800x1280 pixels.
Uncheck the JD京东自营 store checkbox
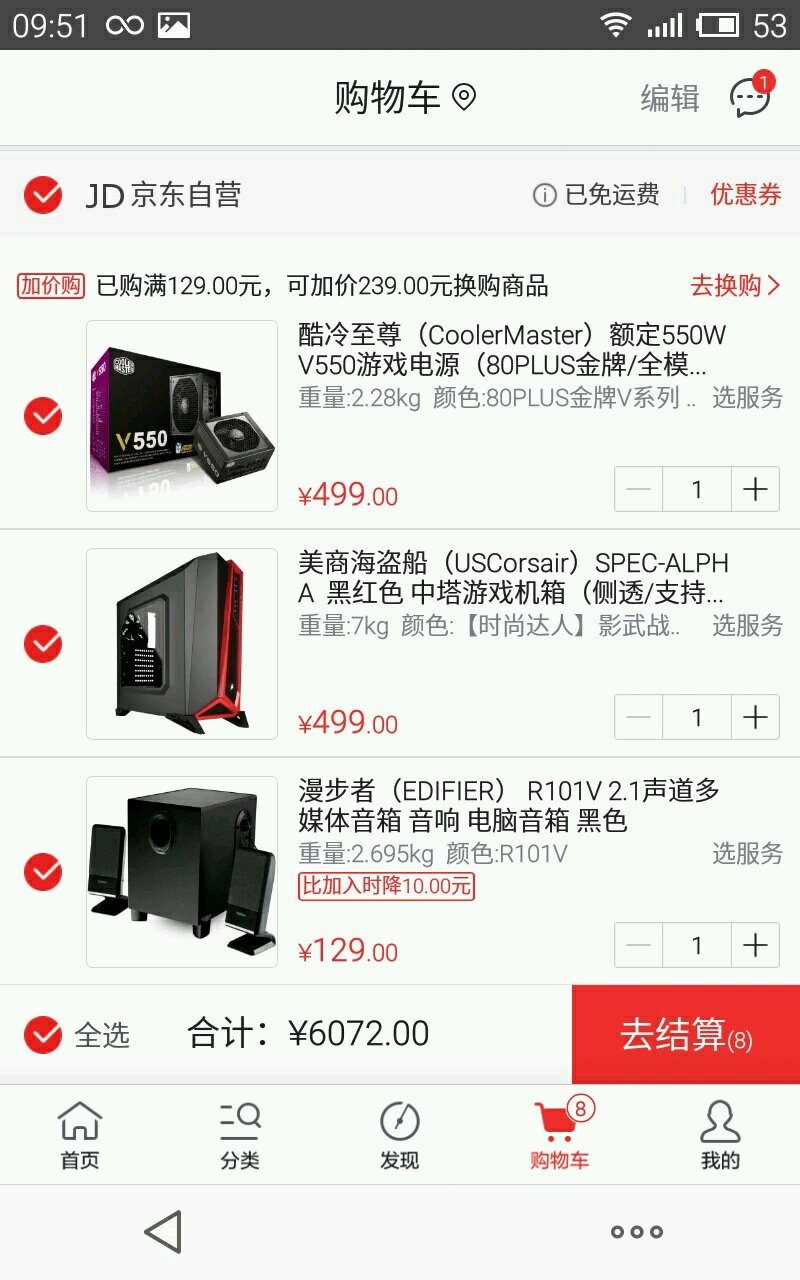[43, 195]
